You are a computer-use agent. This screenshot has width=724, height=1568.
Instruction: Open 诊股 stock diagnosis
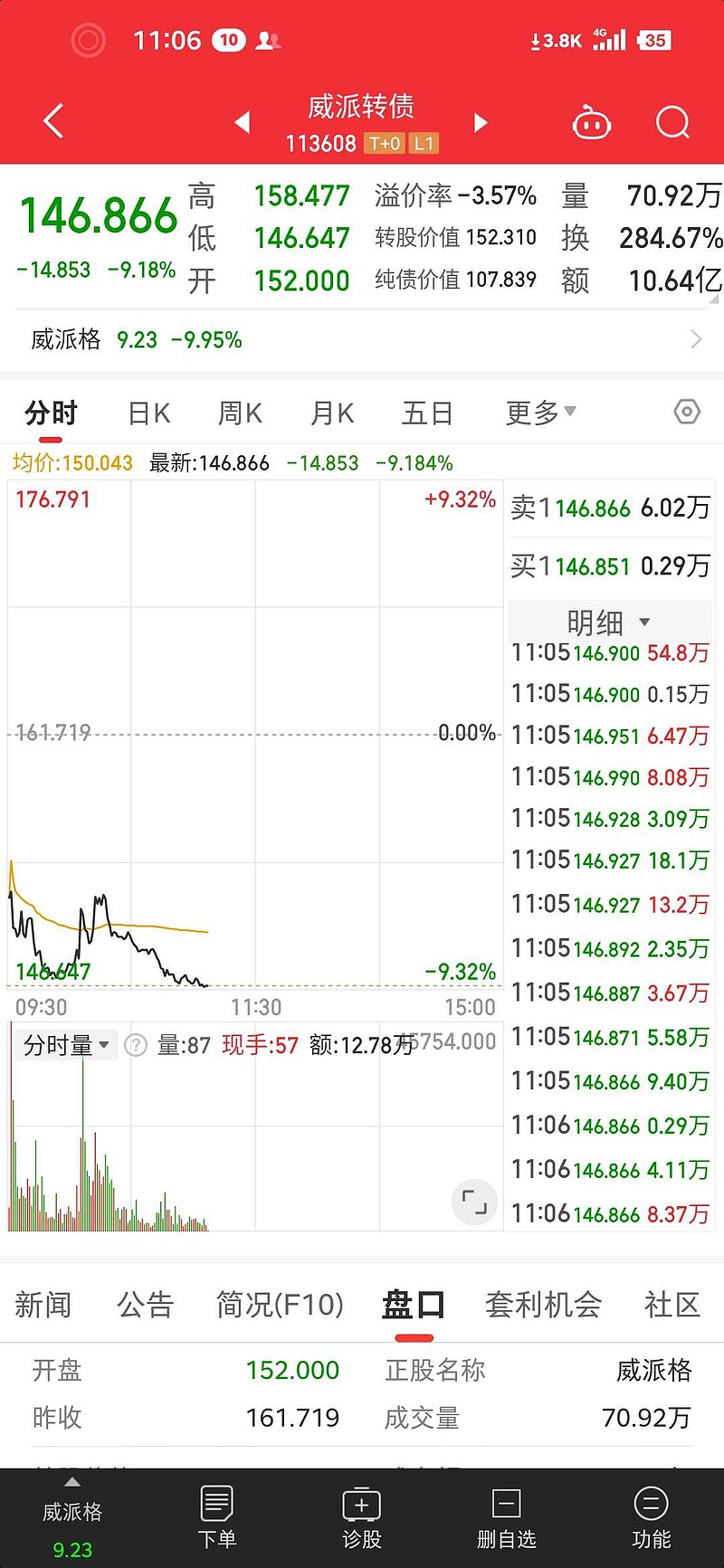(362, 1517)
